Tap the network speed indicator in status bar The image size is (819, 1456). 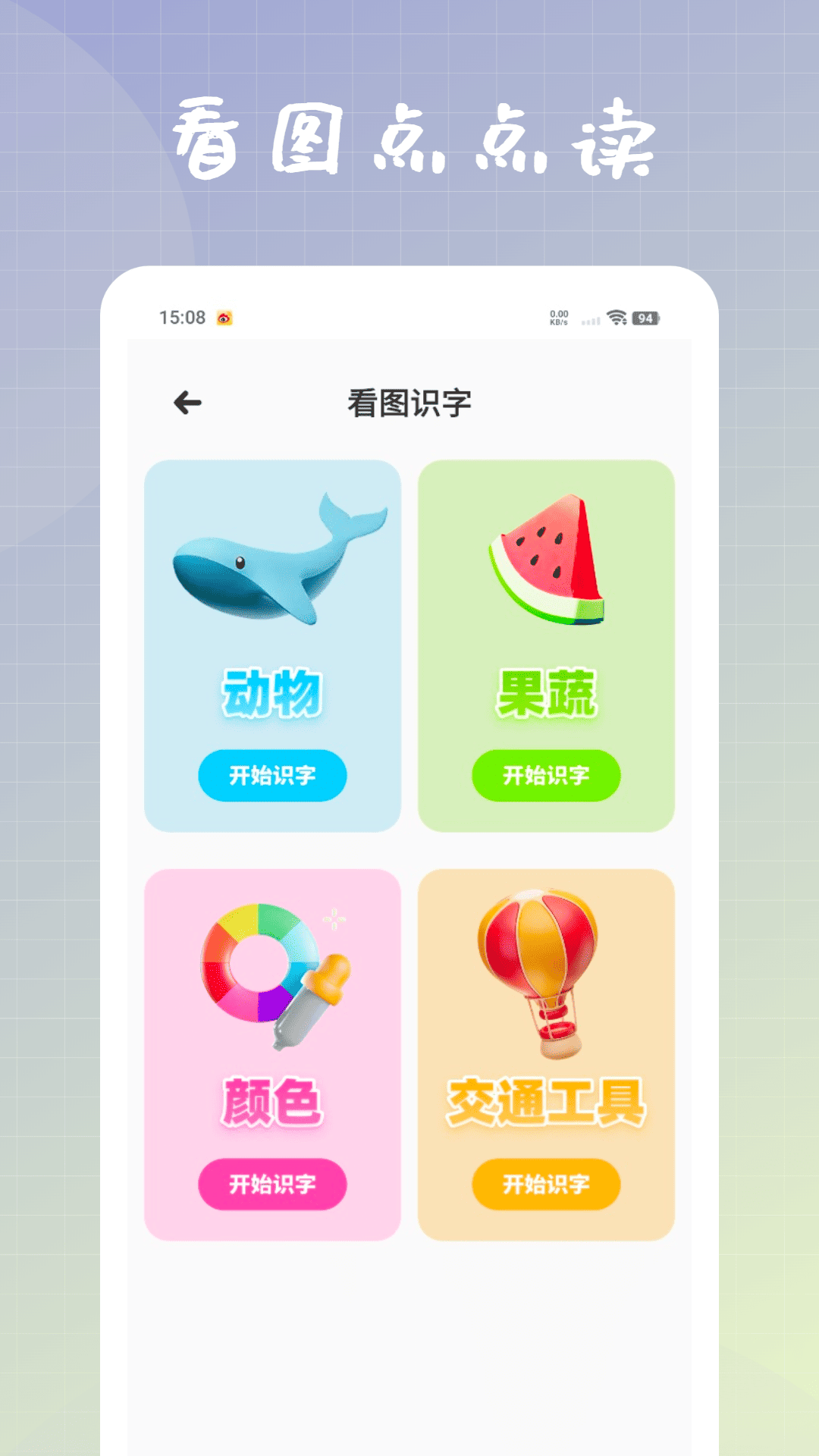tap(559, 317)
